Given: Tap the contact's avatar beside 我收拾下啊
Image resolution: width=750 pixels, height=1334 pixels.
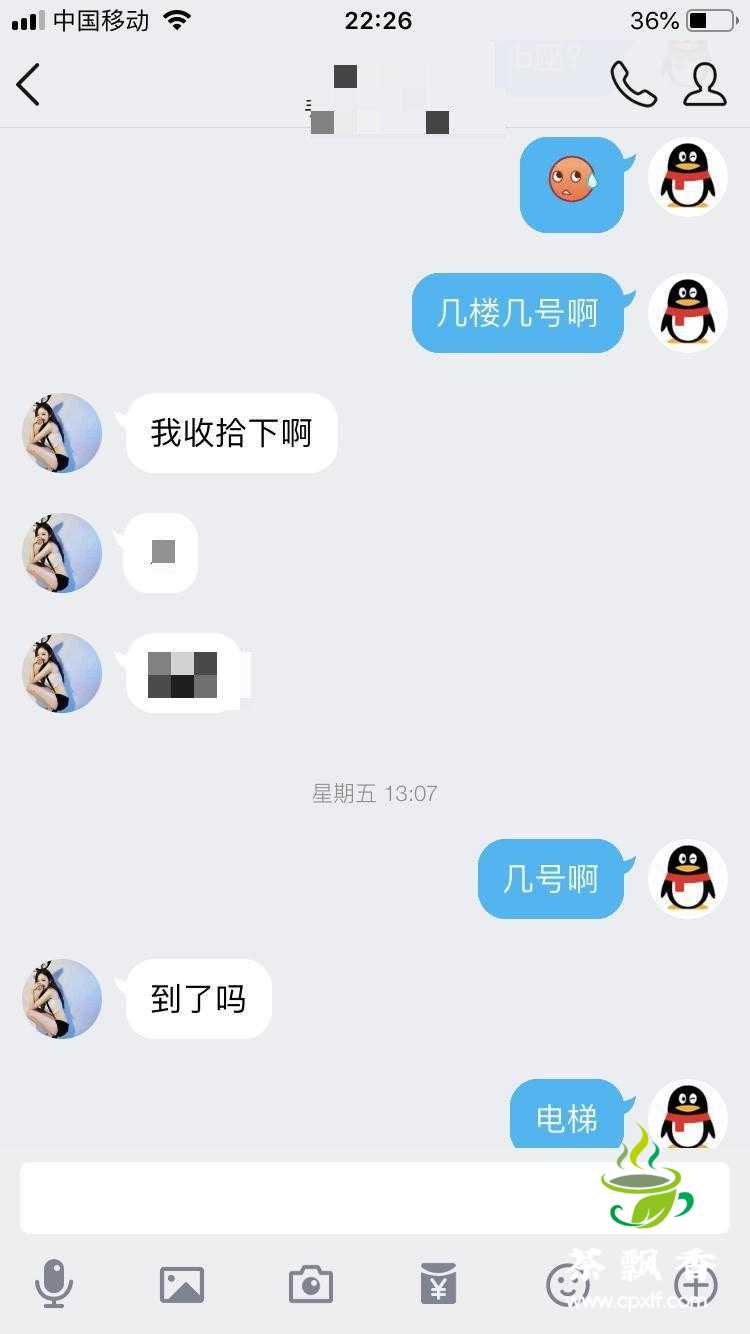Looking at the screenshot, I should pyautogui.click(x=62, y=433).
